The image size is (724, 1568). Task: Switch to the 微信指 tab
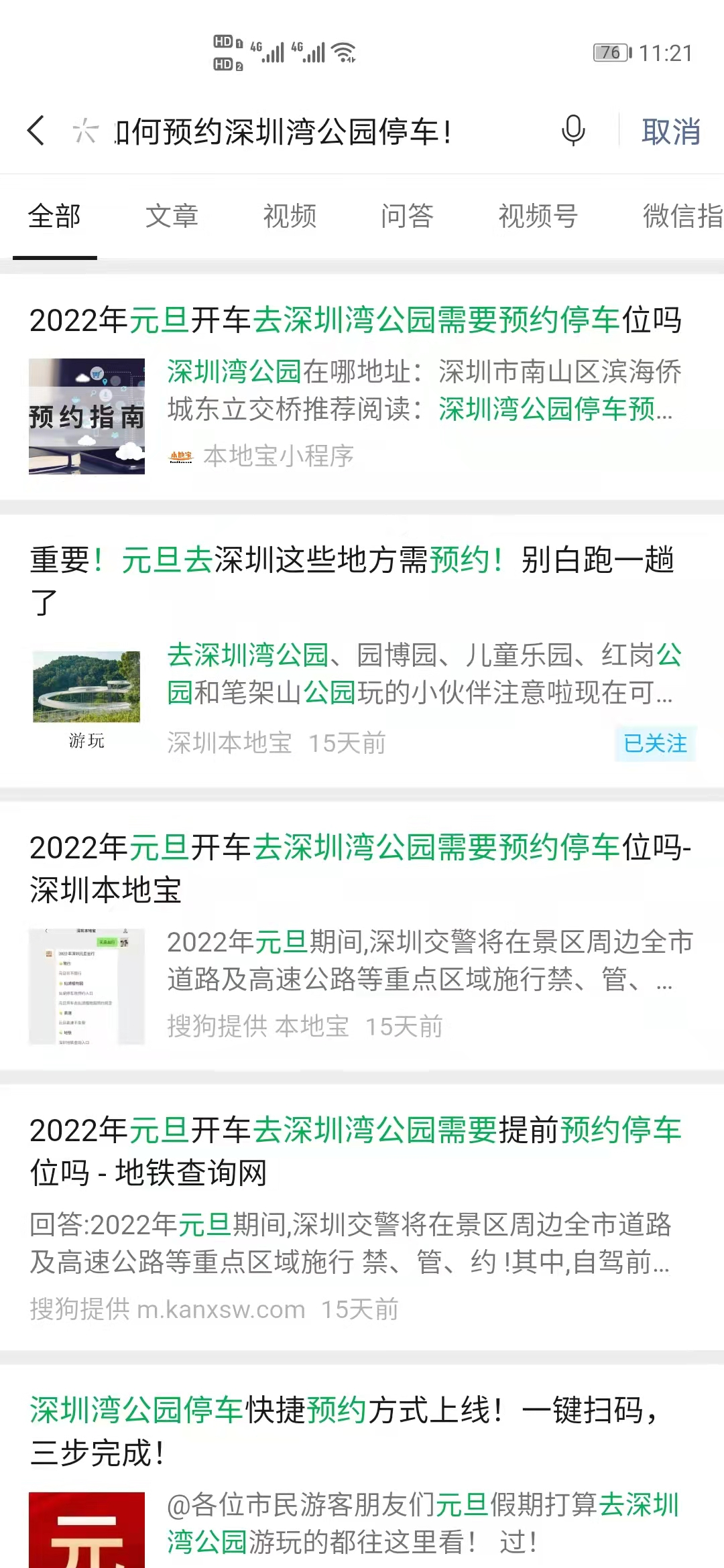(682, 216)
